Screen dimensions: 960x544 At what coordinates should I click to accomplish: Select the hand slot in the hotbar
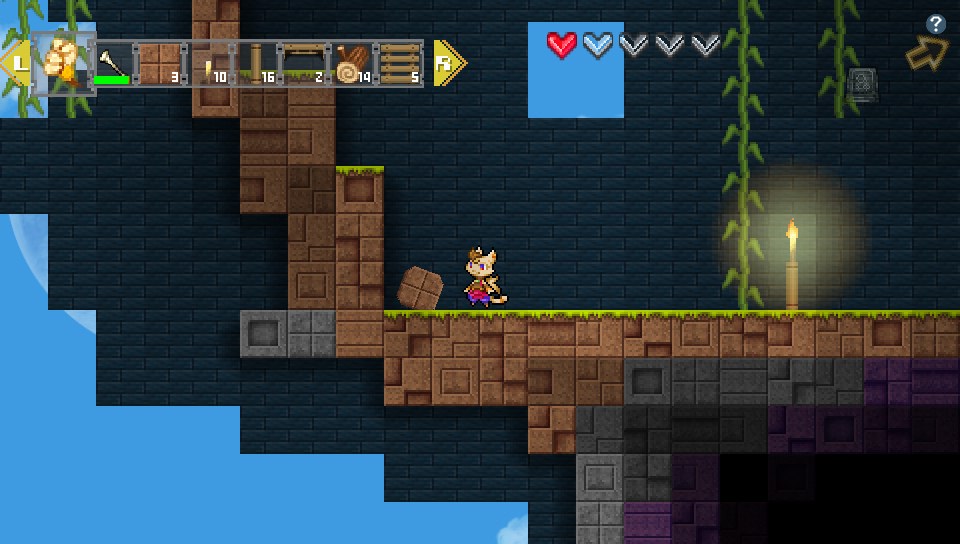[63, 63]
